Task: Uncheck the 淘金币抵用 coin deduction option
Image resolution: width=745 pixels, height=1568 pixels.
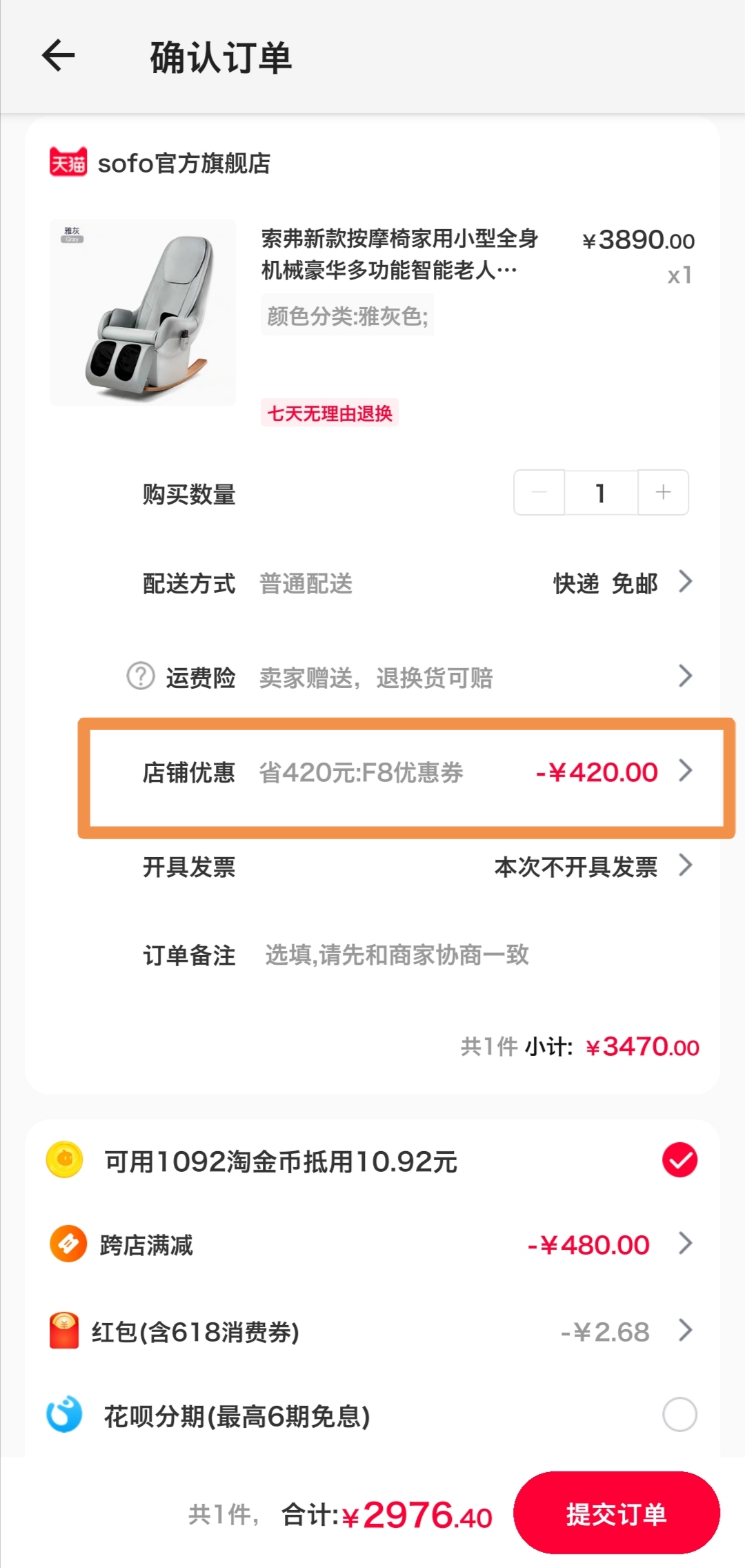Action: click(679, 1160)
